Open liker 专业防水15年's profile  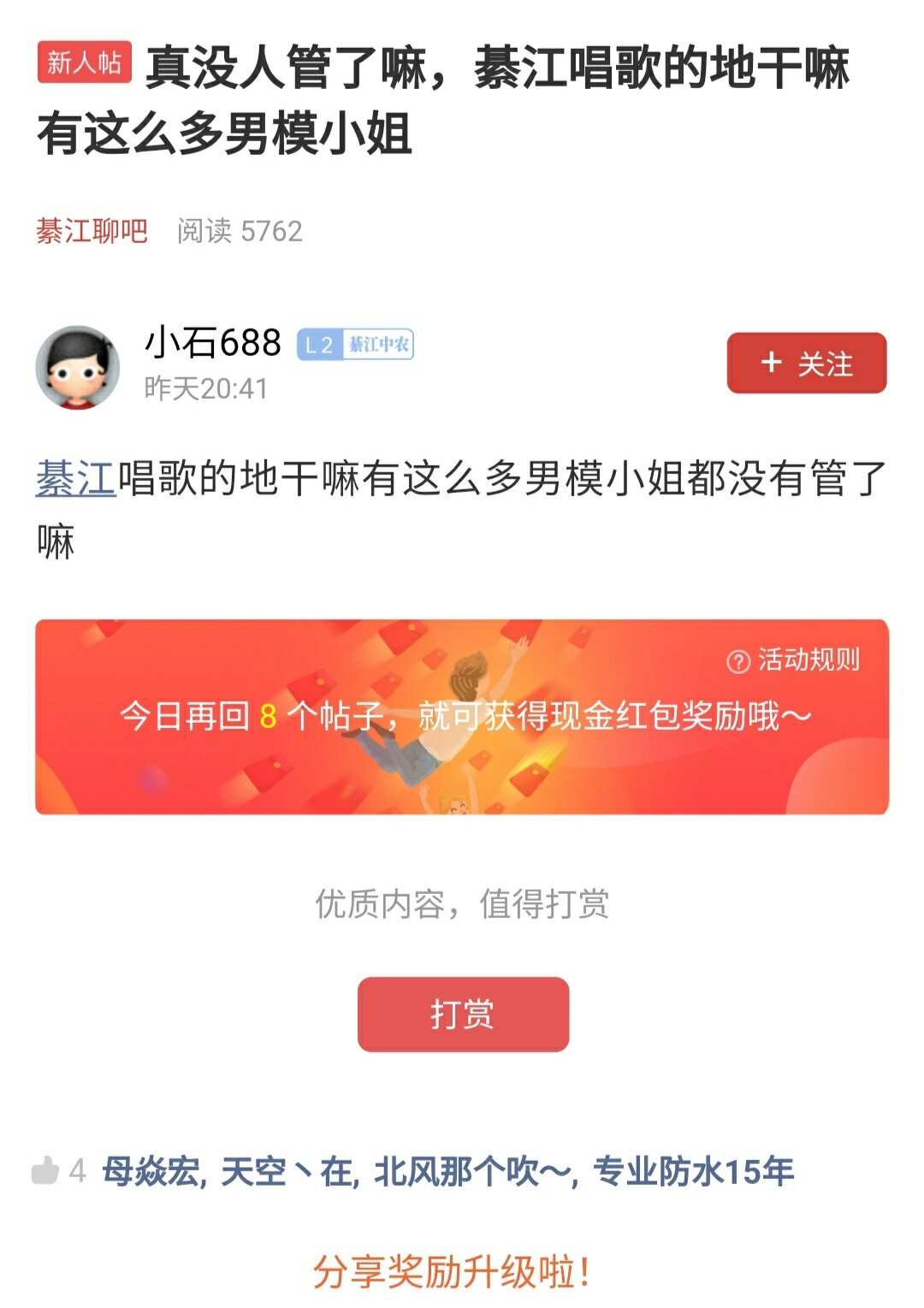pyautogui.click(x=693, y=1171)
